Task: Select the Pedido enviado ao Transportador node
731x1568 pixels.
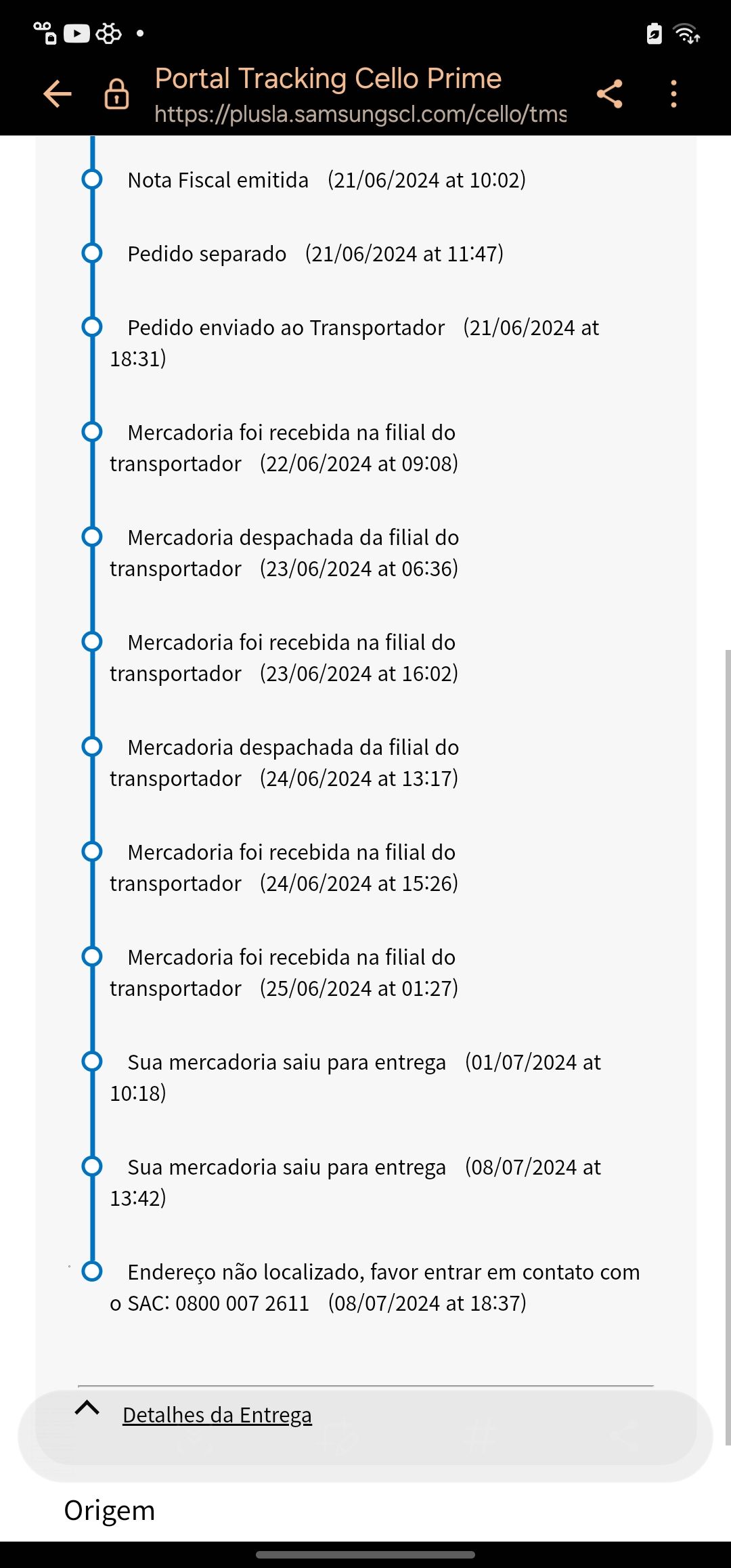Action: pos(91,328)
